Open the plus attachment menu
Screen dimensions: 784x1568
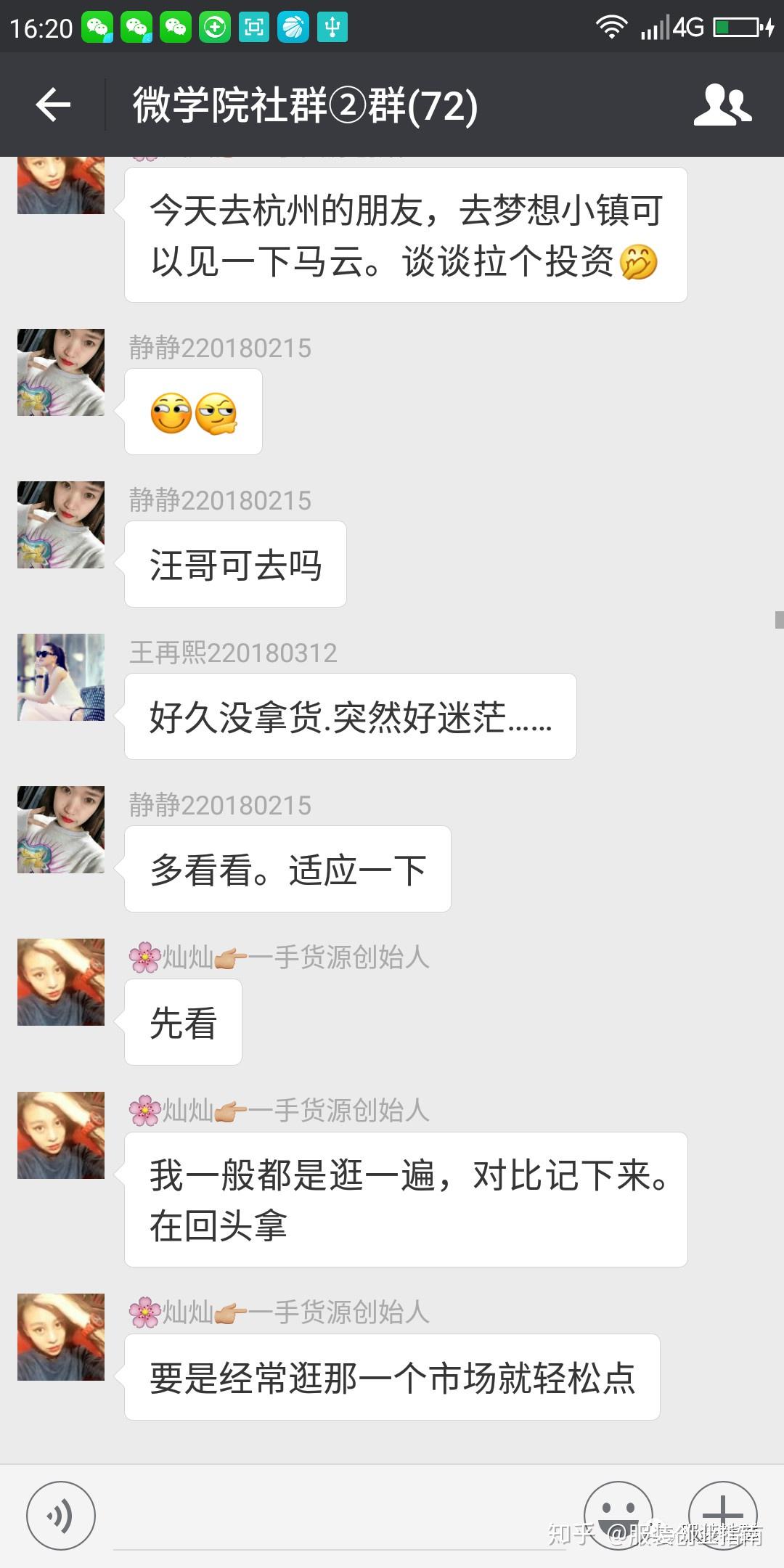pos(722,1514)
